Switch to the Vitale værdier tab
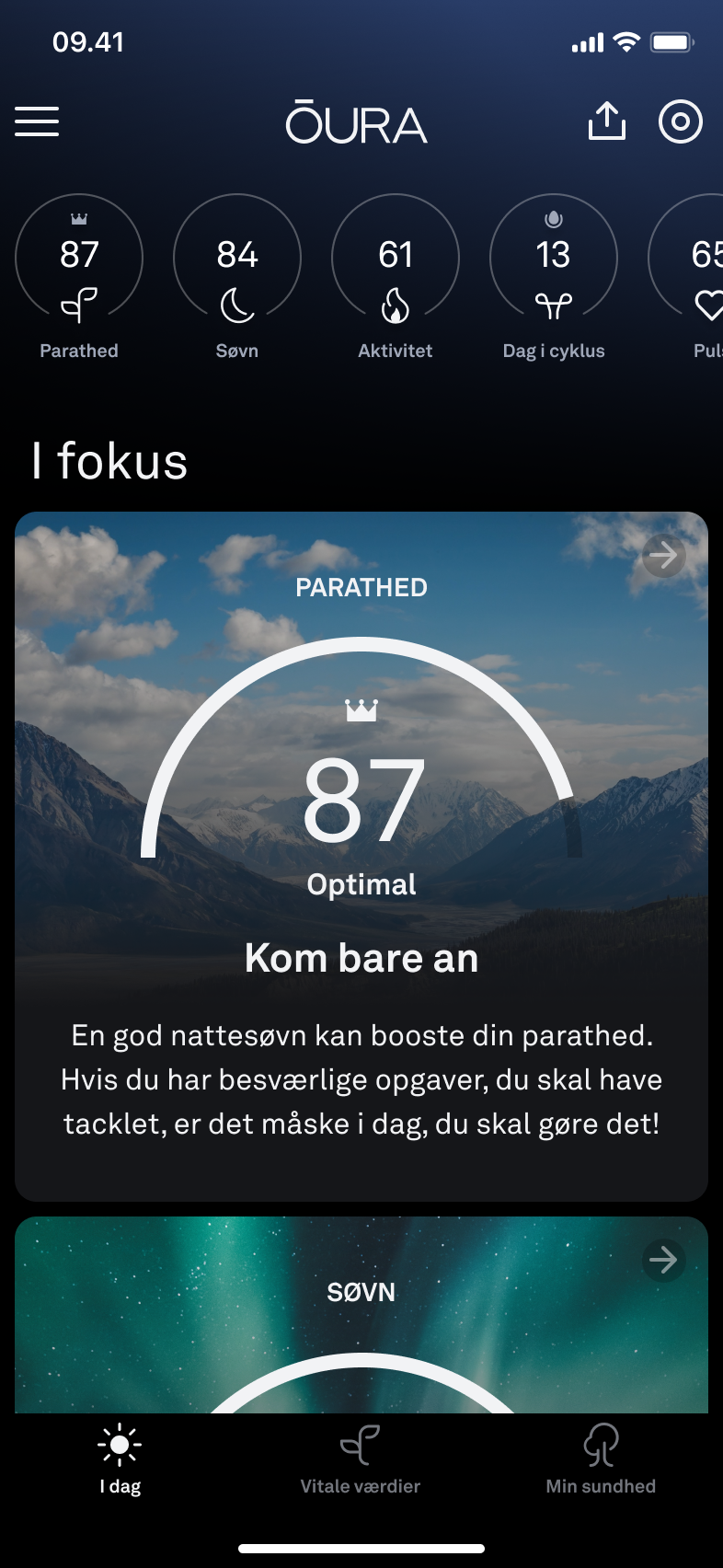Screen dimensions: 723x1568 click(361, 1461)
